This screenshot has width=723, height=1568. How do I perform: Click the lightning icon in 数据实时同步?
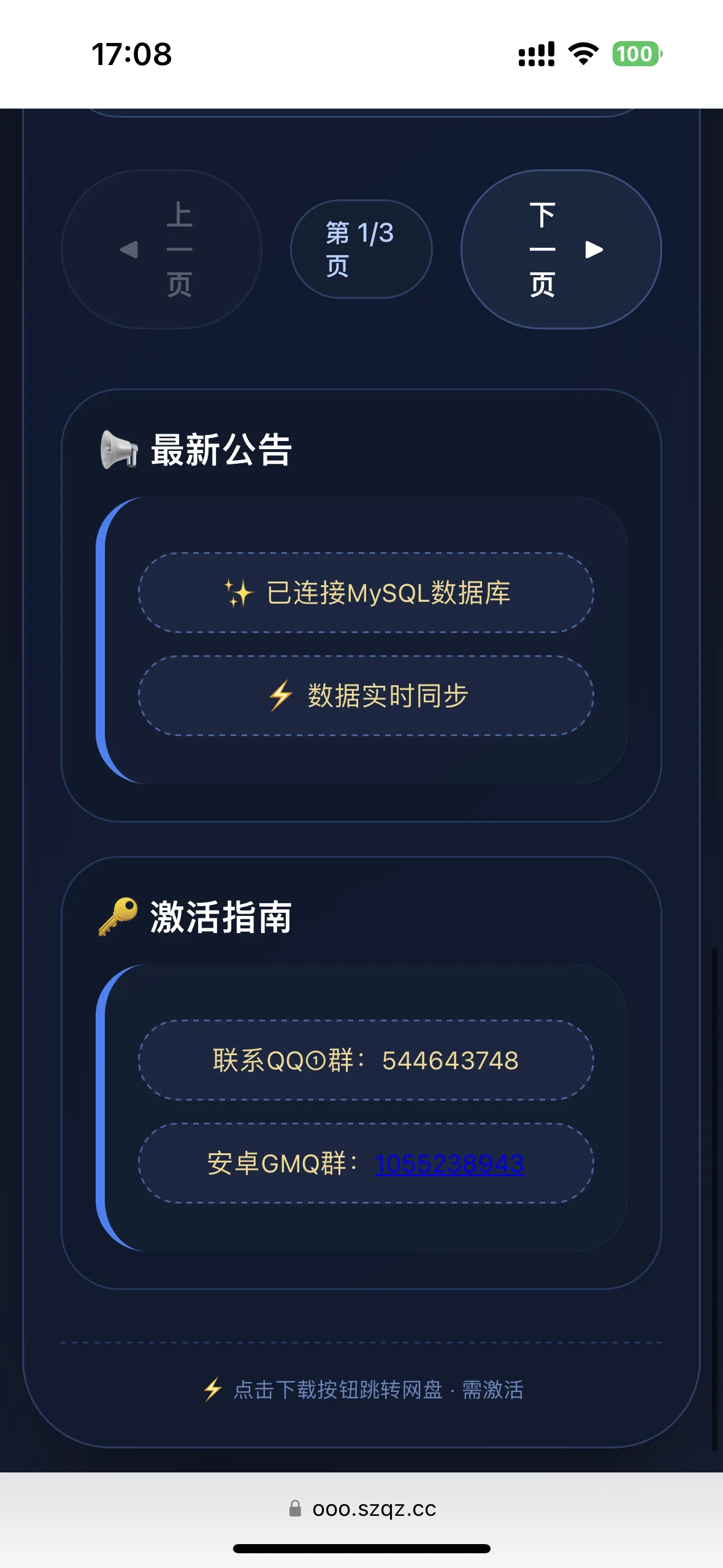[277, 696]
